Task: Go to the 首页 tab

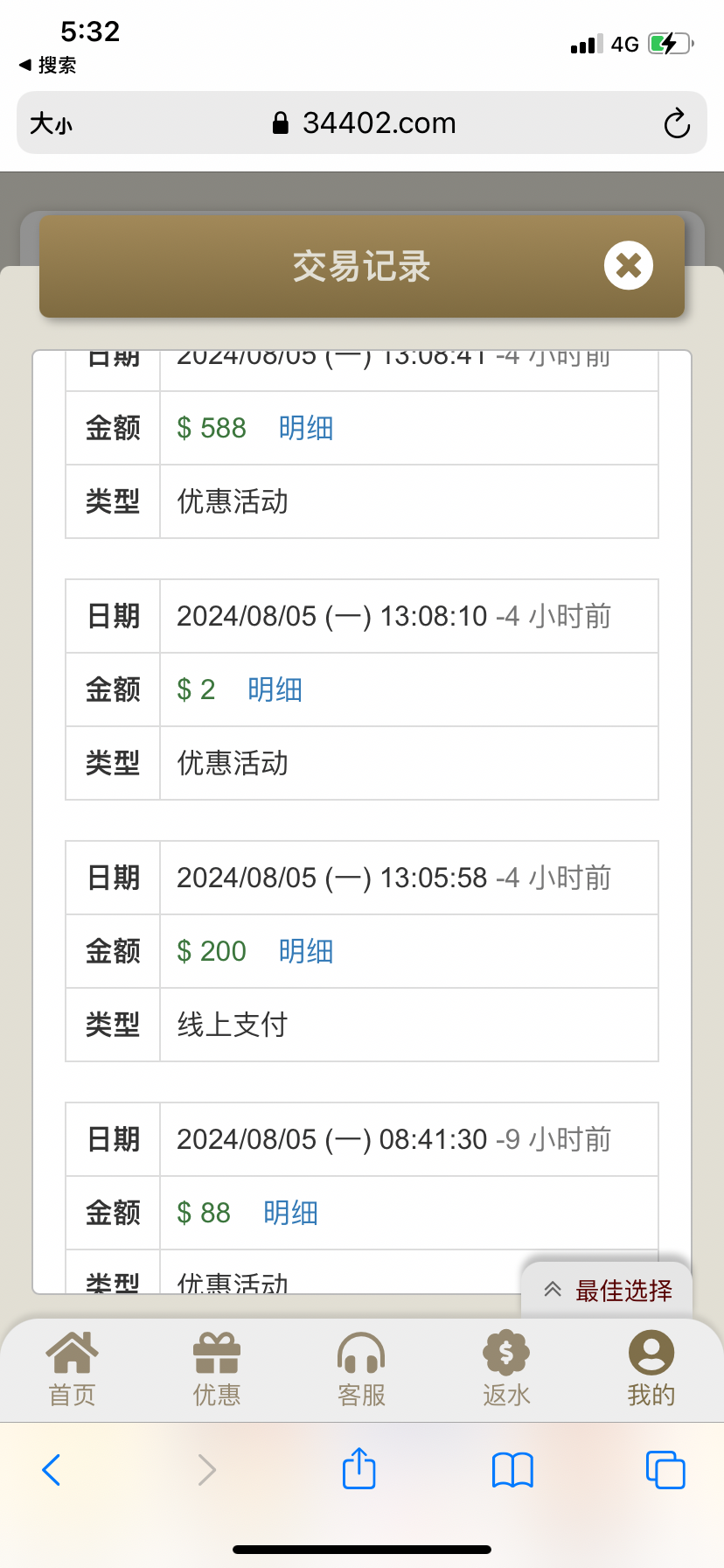Action: pos(72,1369)
